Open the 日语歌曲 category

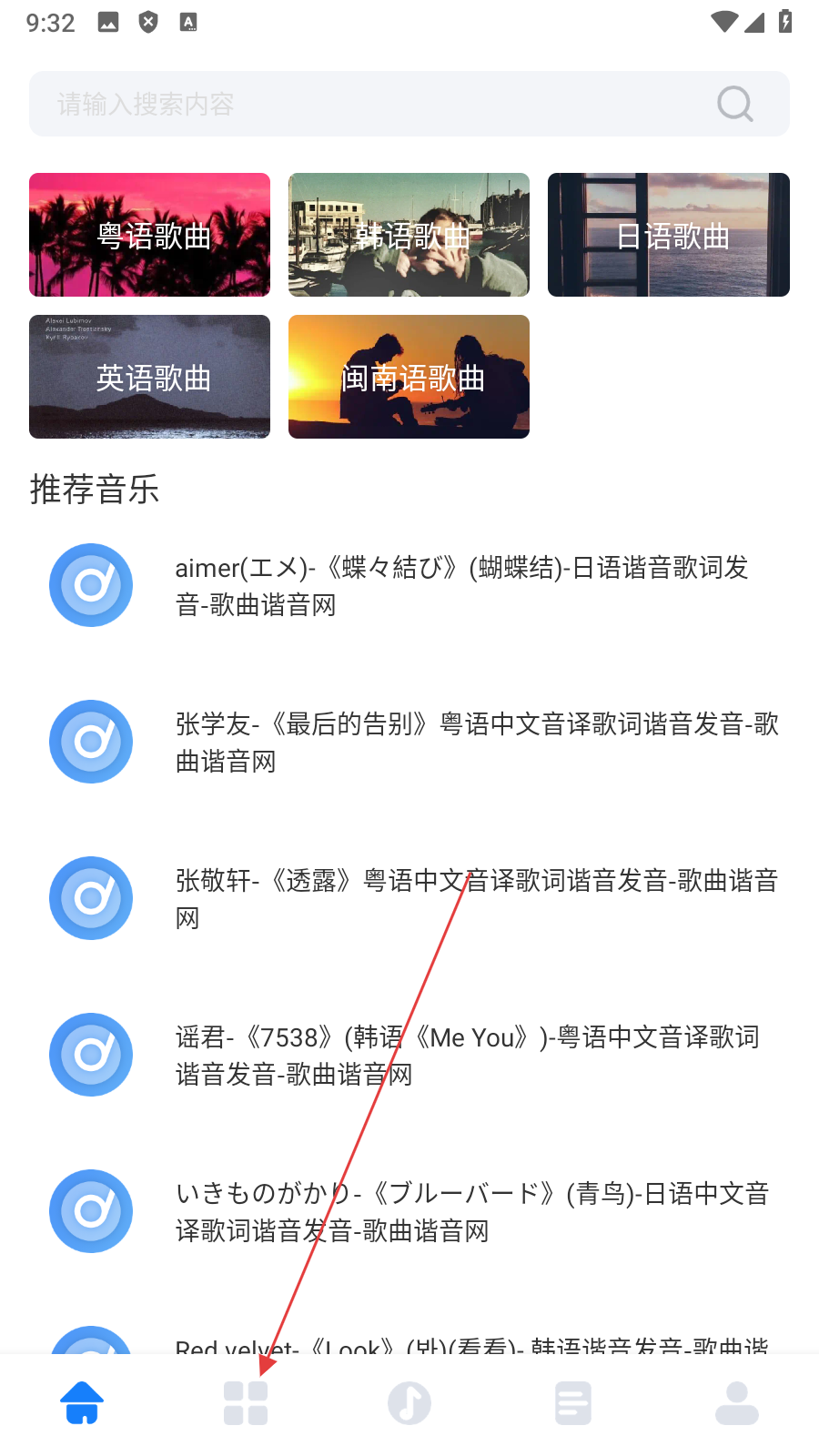click(x=669, y=235)
